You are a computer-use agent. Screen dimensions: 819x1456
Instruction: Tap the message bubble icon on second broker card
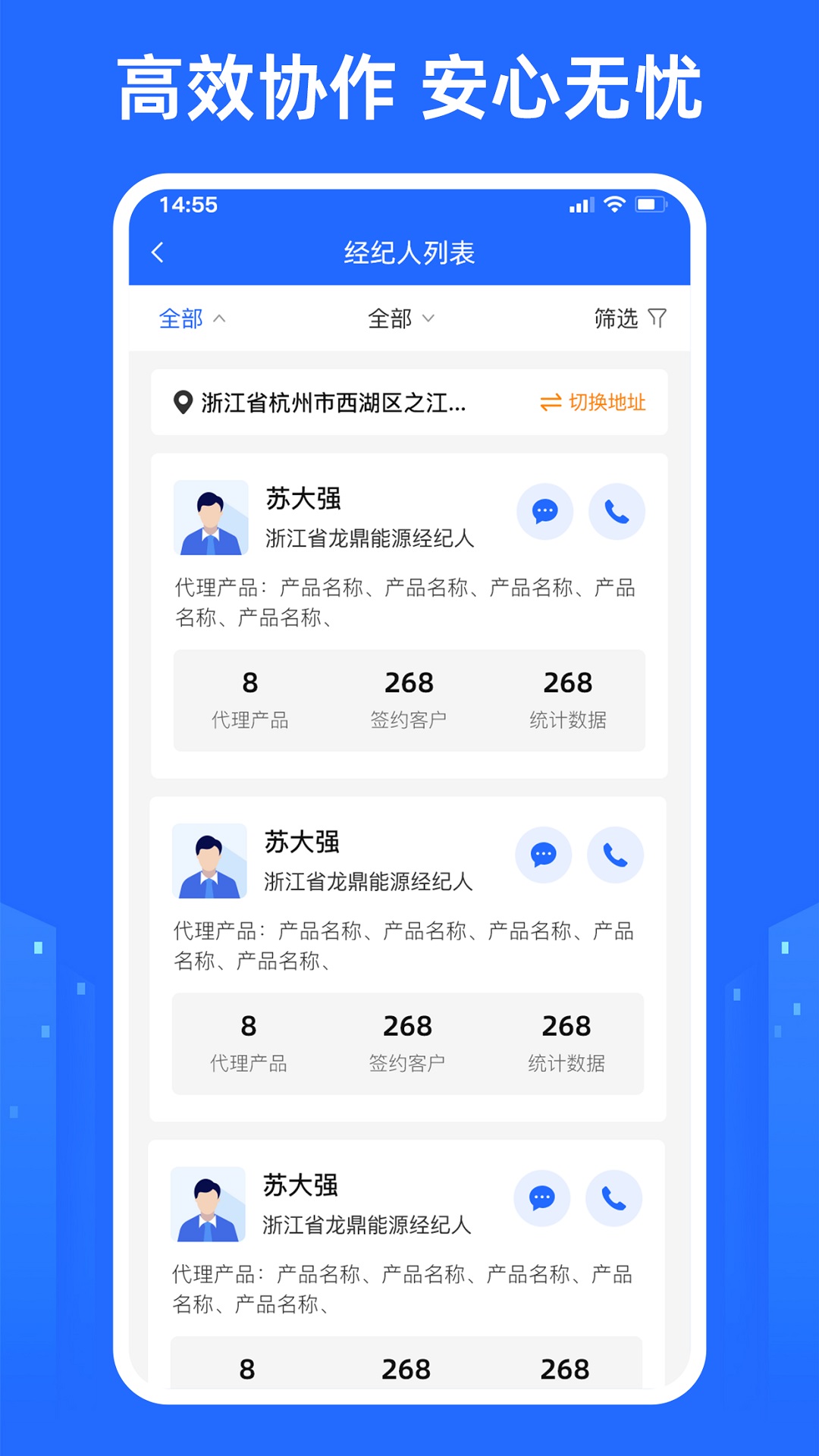[542, 855]
